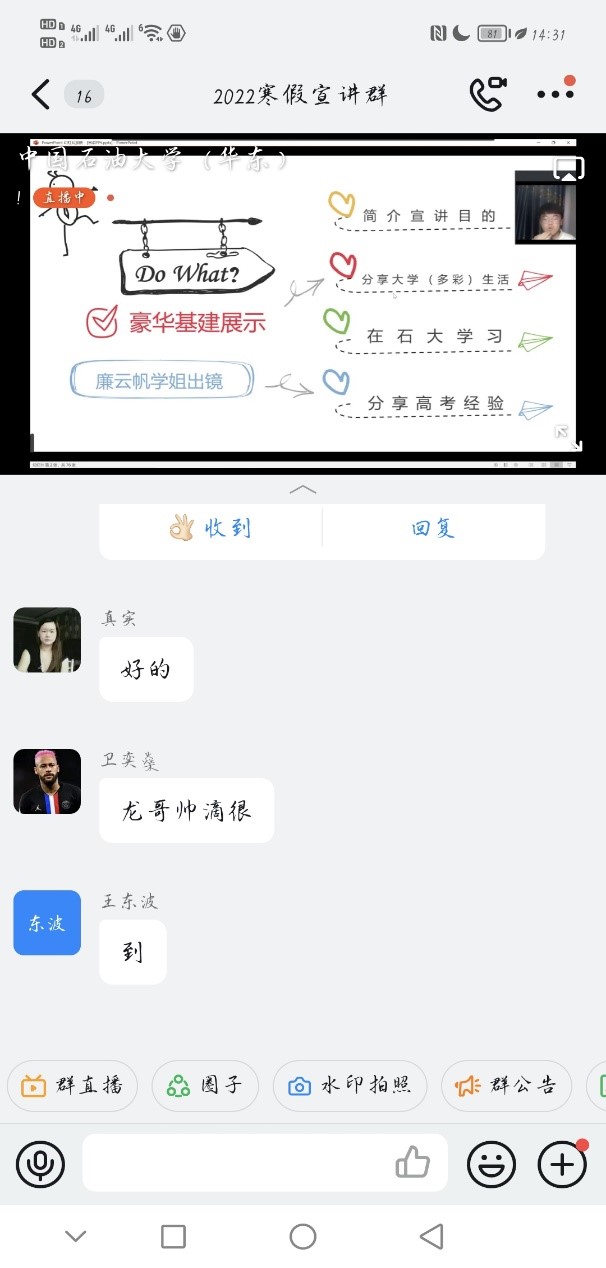The image size is (606, 1268).
Task: Start a group voice or video call
Action: tap(488, 94)
